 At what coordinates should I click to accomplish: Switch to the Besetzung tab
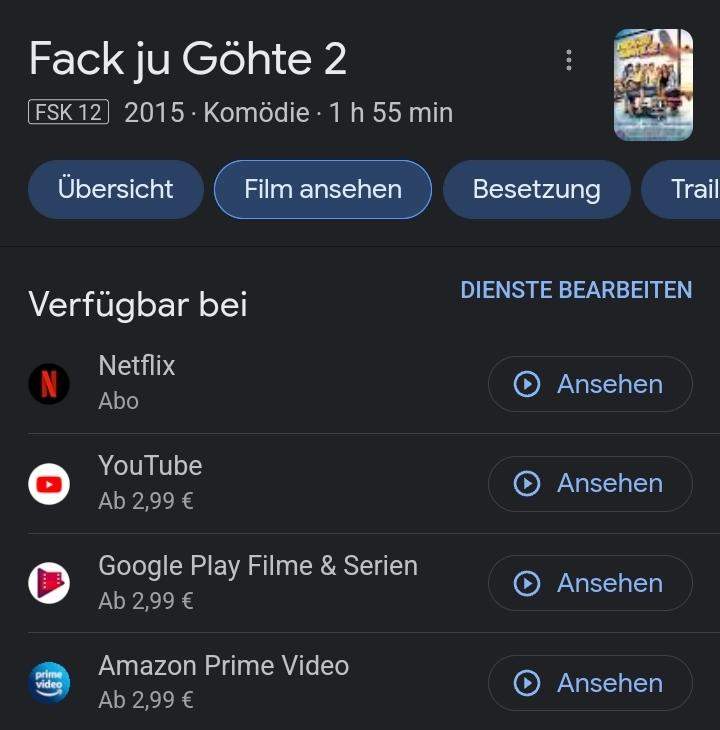pos(537,188)
